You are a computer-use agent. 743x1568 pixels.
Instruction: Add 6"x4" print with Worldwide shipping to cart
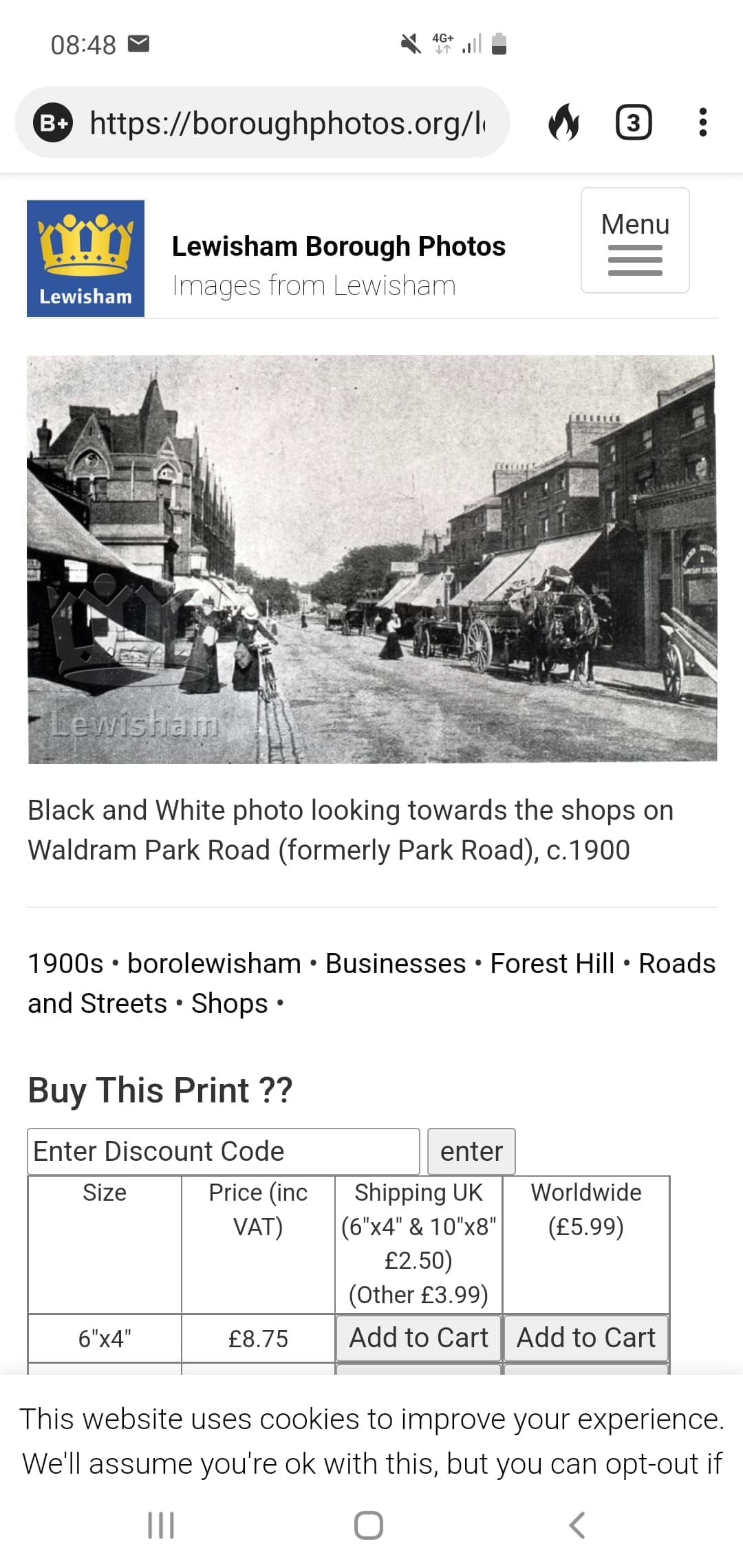[x=586, y=1338]
